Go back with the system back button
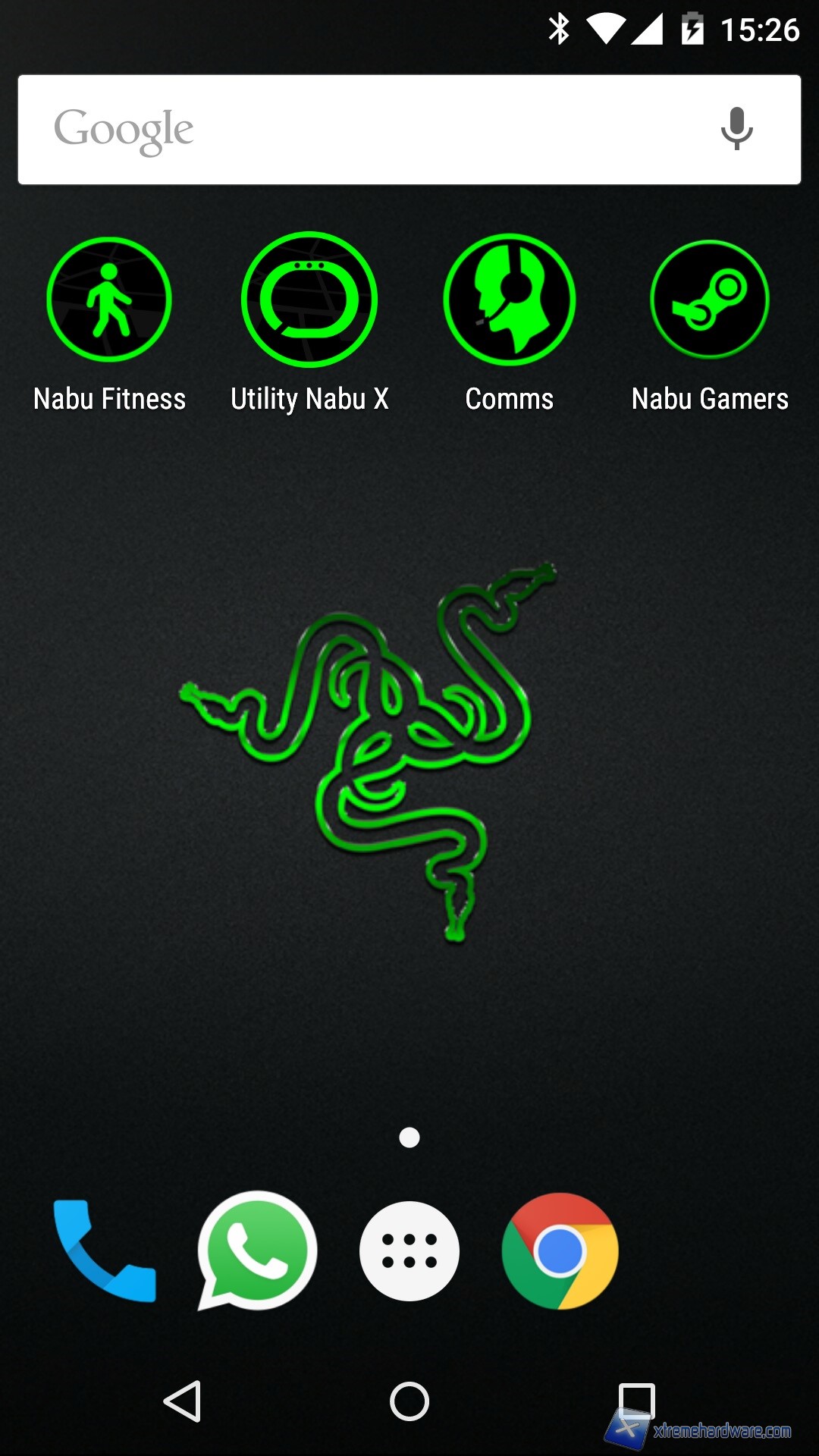 point(183,1401)
